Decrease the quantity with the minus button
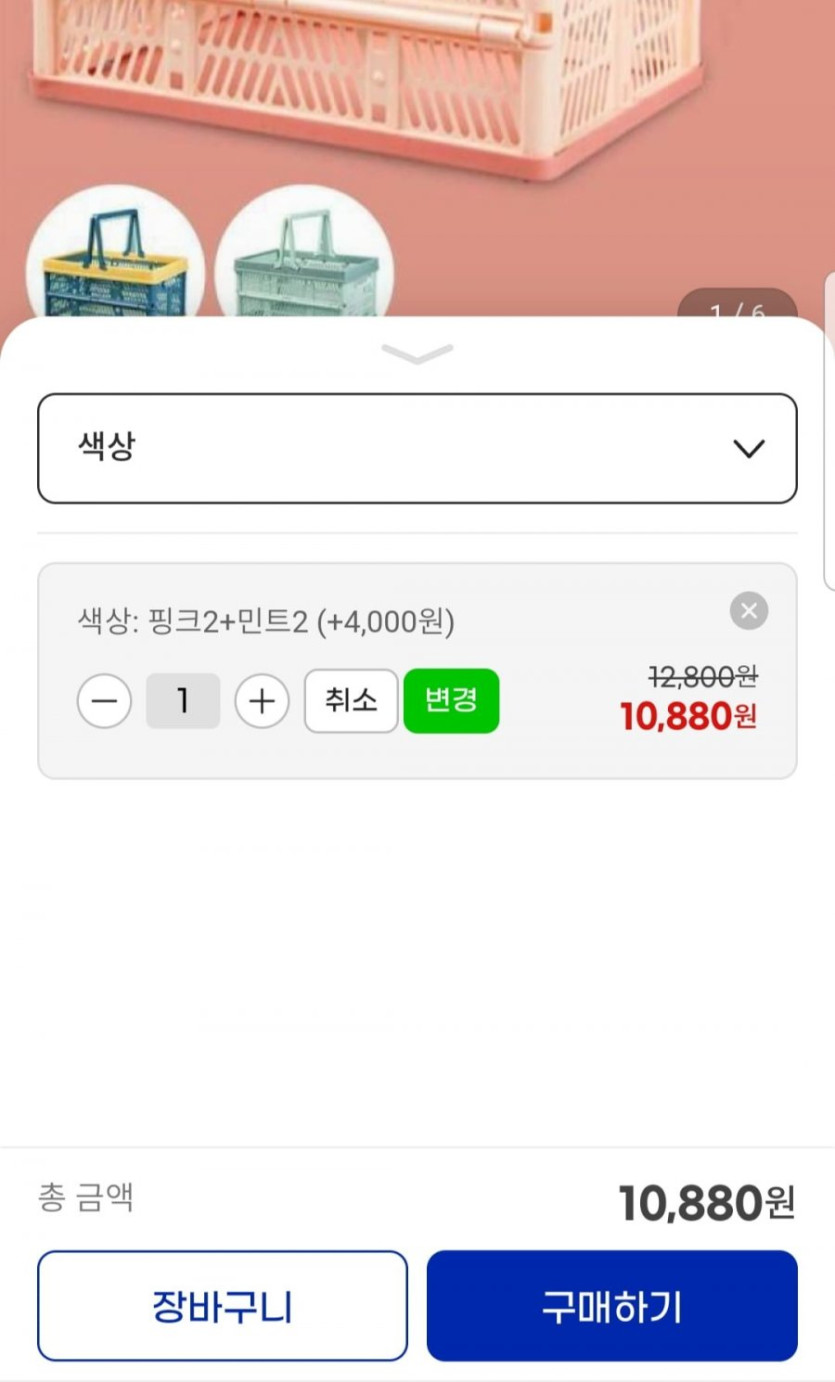Viewport: 835px width, 1382px height. coord(104,701)
